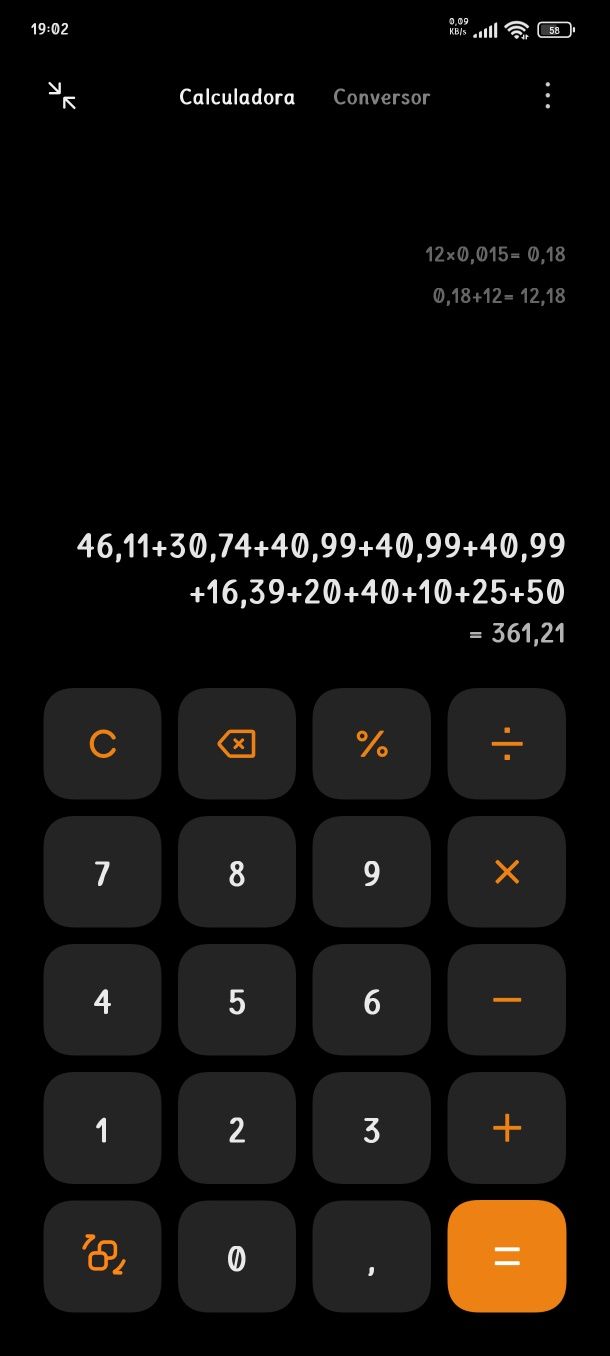Select the division operator
This screenshot has height=1356, width=610.
[506, 744]
